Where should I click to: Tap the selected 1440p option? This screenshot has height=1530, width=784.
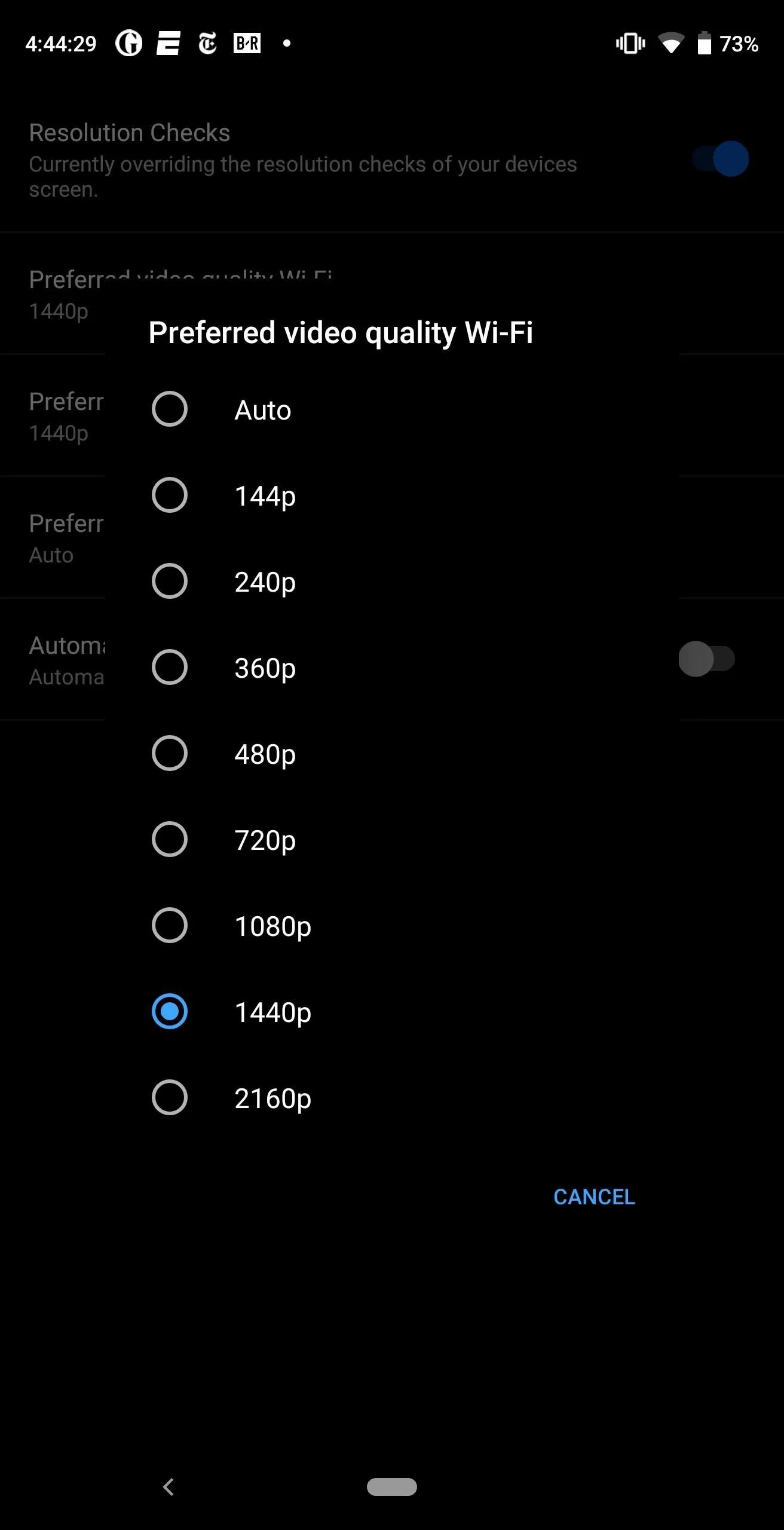(x=391, y=1012)
